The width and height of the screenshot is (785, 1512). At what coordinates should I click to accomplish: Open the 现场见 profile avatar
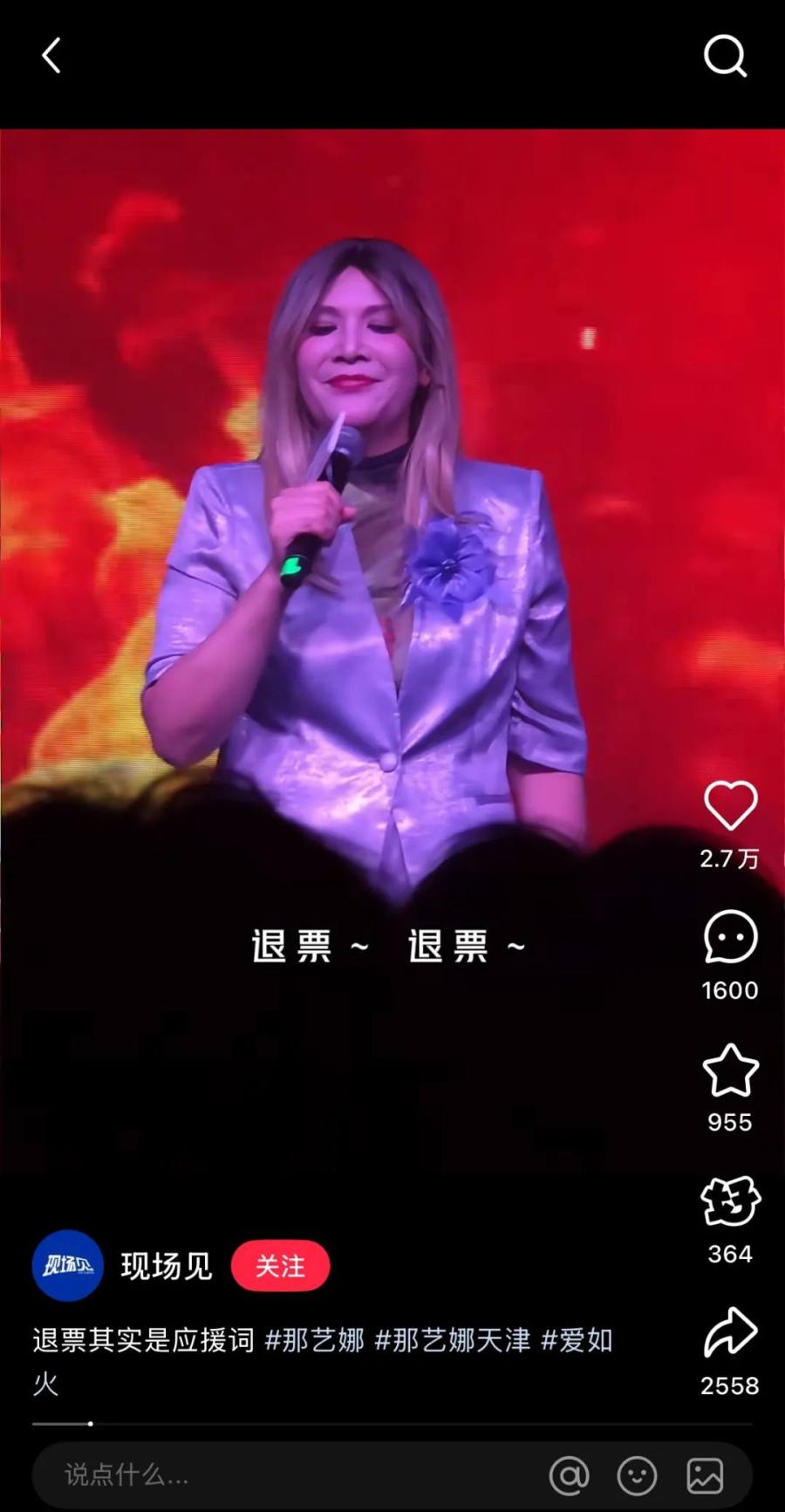[x=67, y=1266]
